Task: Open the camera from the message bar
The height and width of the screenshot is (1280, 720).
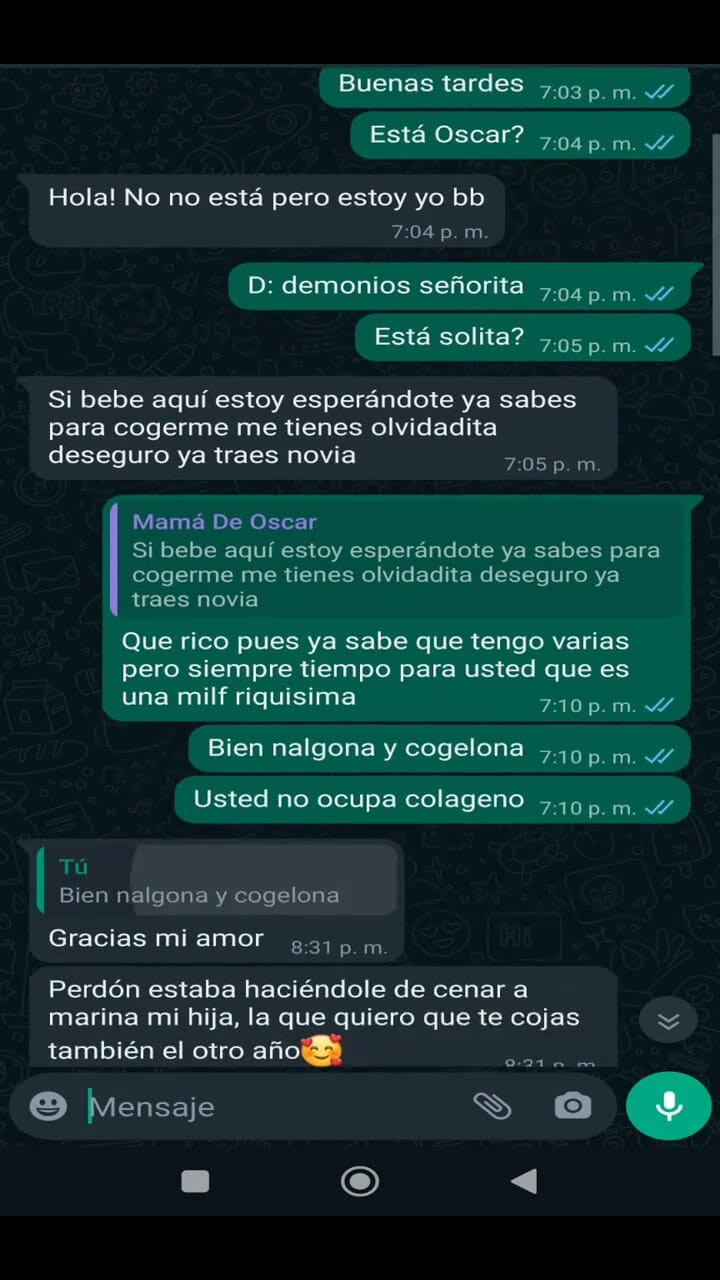Action: tap(573, 1106)
